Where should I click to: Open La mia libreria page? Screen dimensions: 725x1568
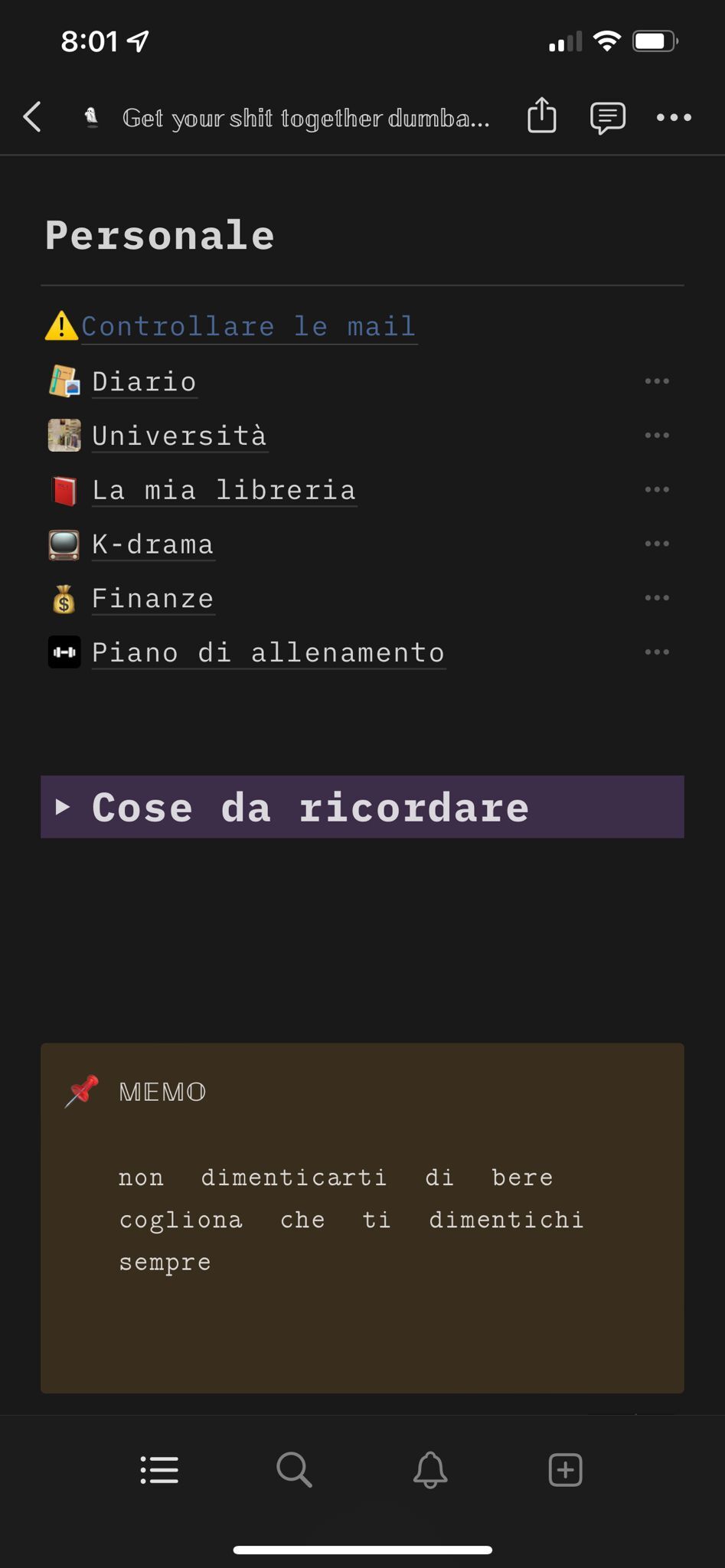coord(224,490)
